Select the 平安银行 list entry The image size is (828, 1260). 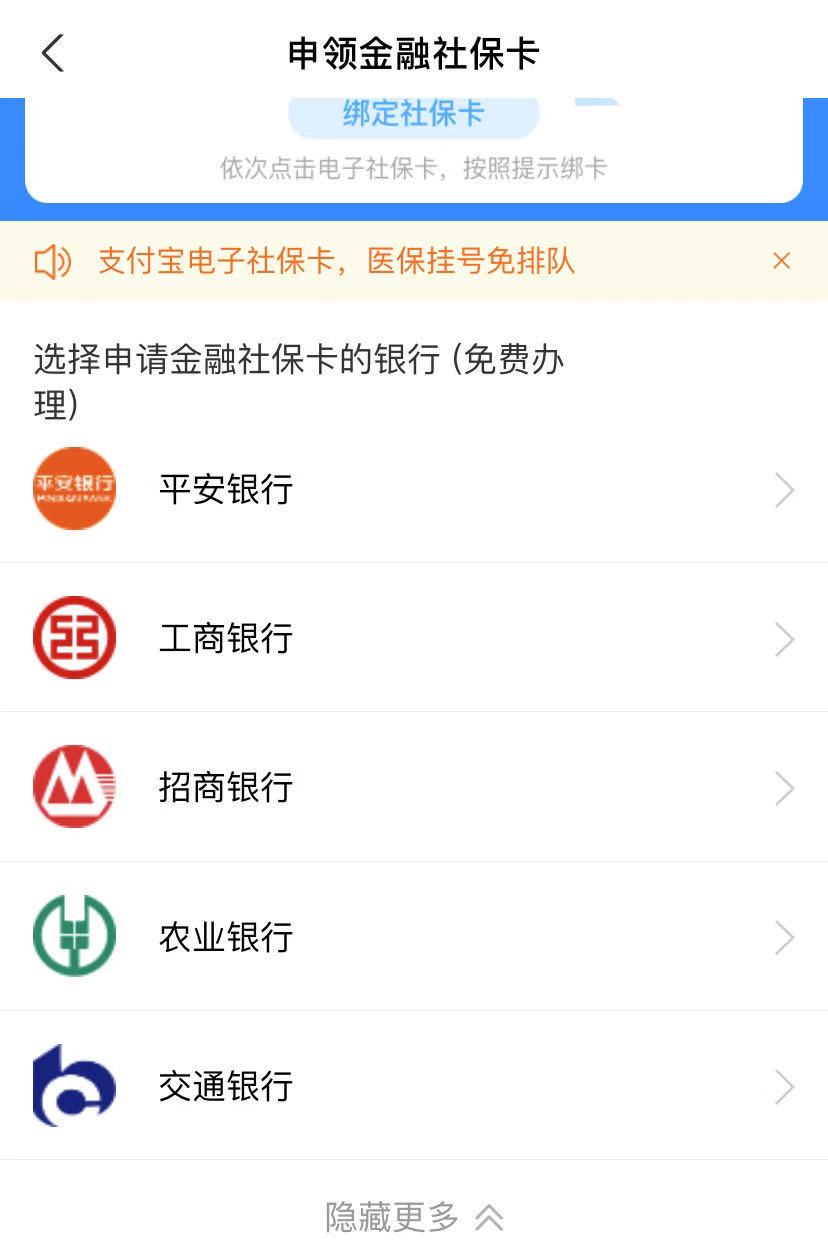[226, 489]
